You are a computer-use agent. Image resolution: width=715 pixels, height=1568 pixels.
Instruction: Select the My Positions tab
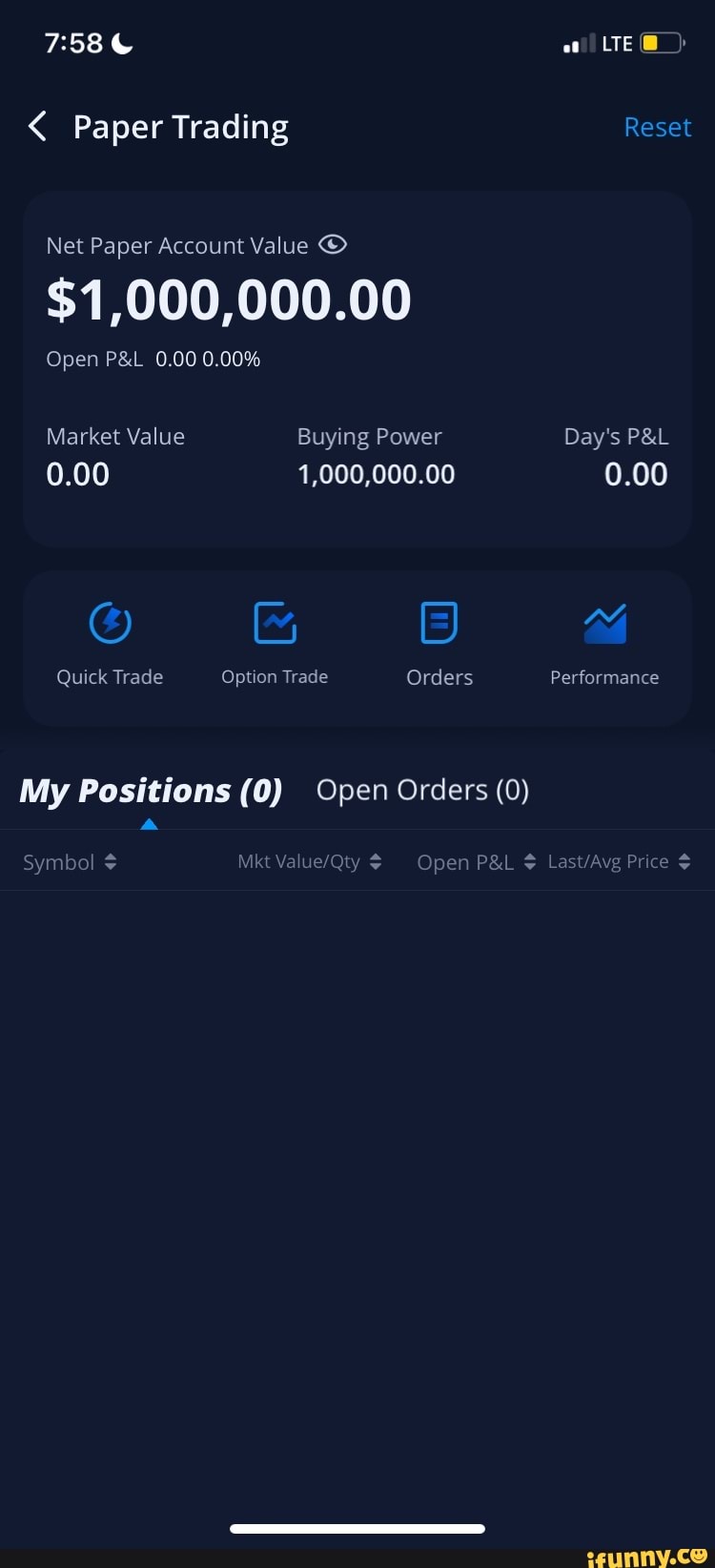click(151, 791)
